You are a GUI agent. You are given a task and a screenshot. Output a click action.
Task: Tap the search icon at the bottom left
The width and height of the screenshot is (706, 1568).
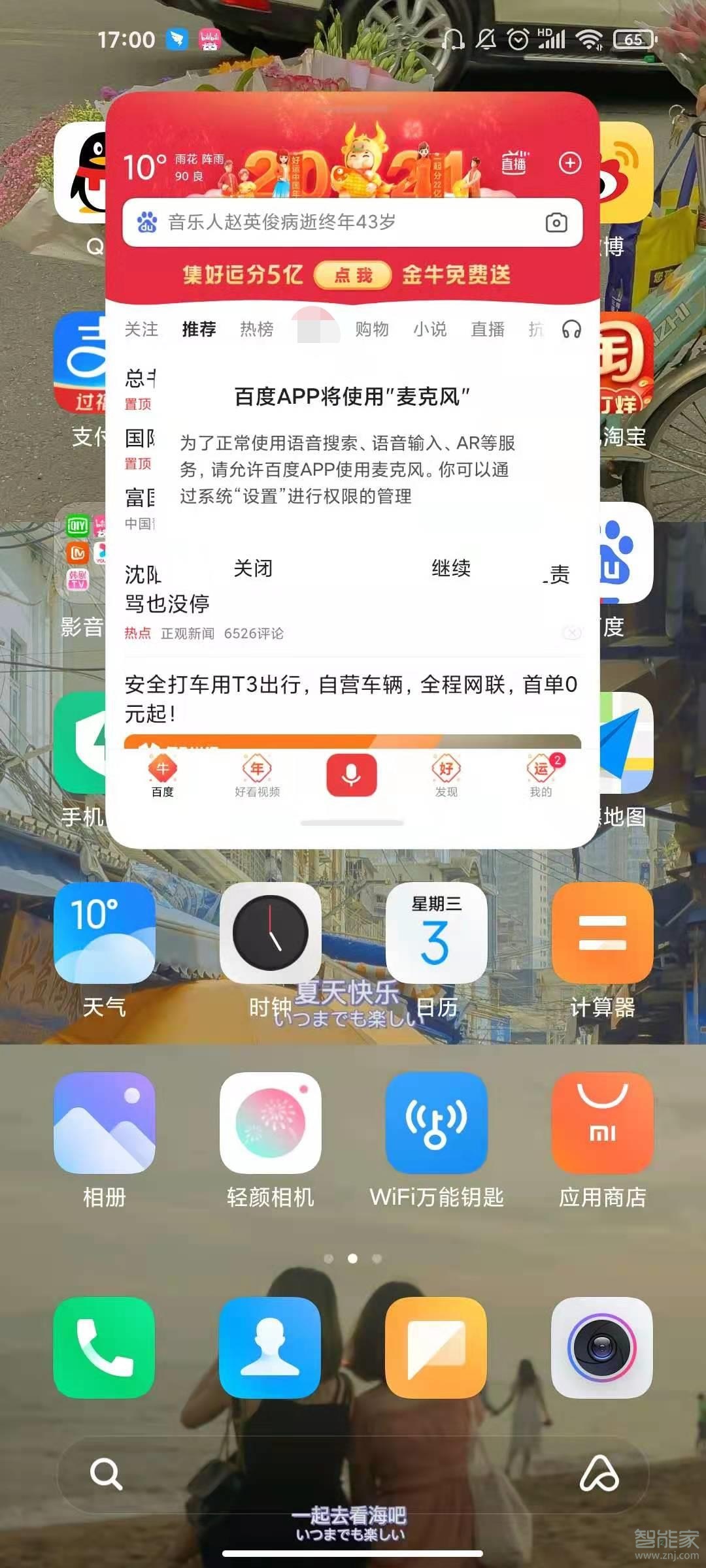[x=106, y=1474]
